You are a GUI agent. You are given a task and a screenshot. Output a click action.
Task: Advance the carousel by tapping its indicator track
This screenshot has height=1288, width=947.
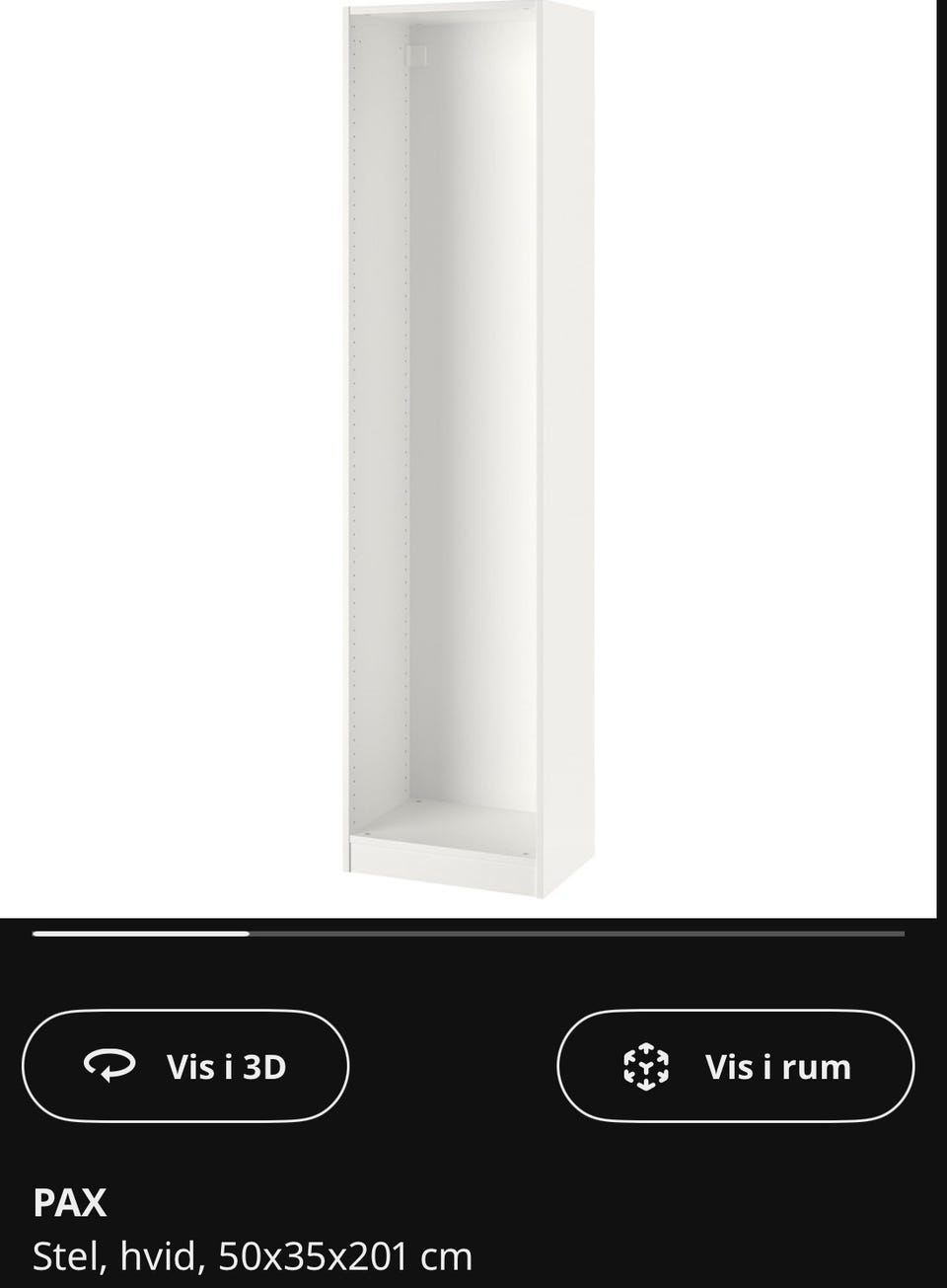(x=592, y=933)
